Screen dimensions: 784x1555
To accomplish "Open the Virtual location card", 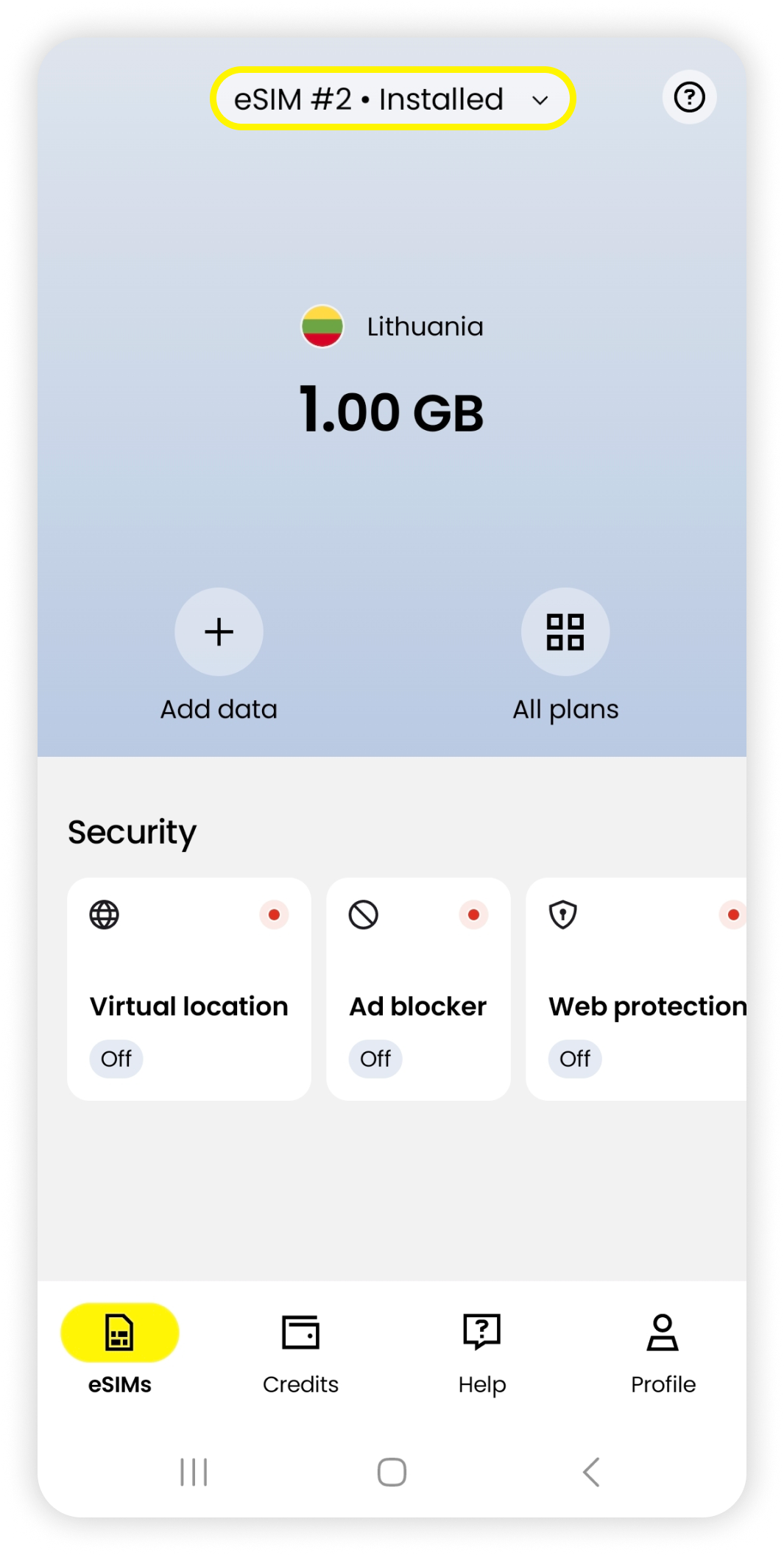I will click(188, 989).
